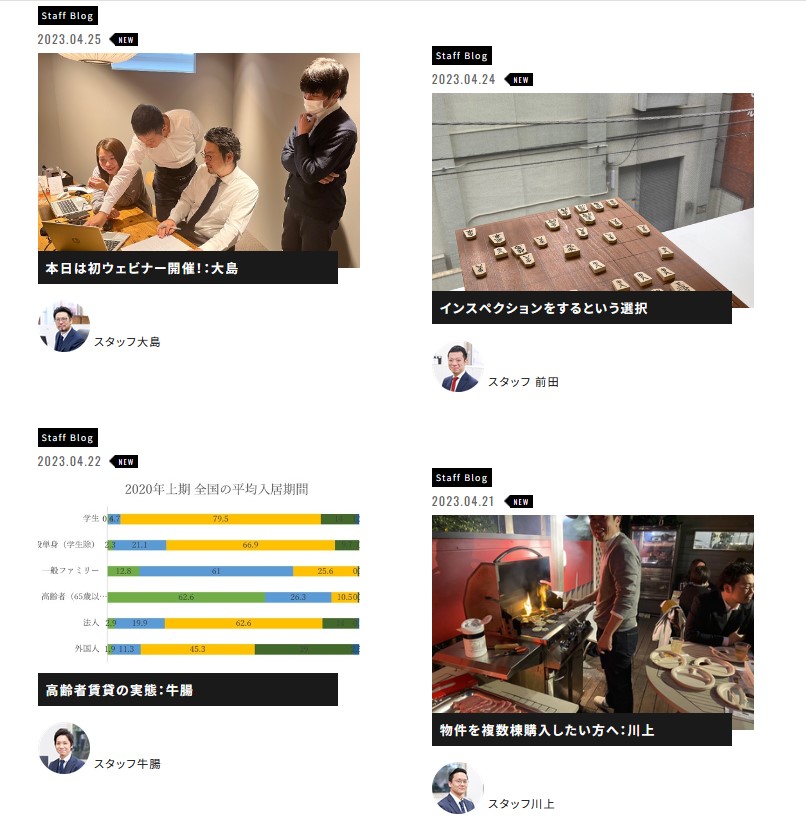The image size is (806, 826).
Task: Open the 2020年上期 chart post image
Action: coord(198,572)
